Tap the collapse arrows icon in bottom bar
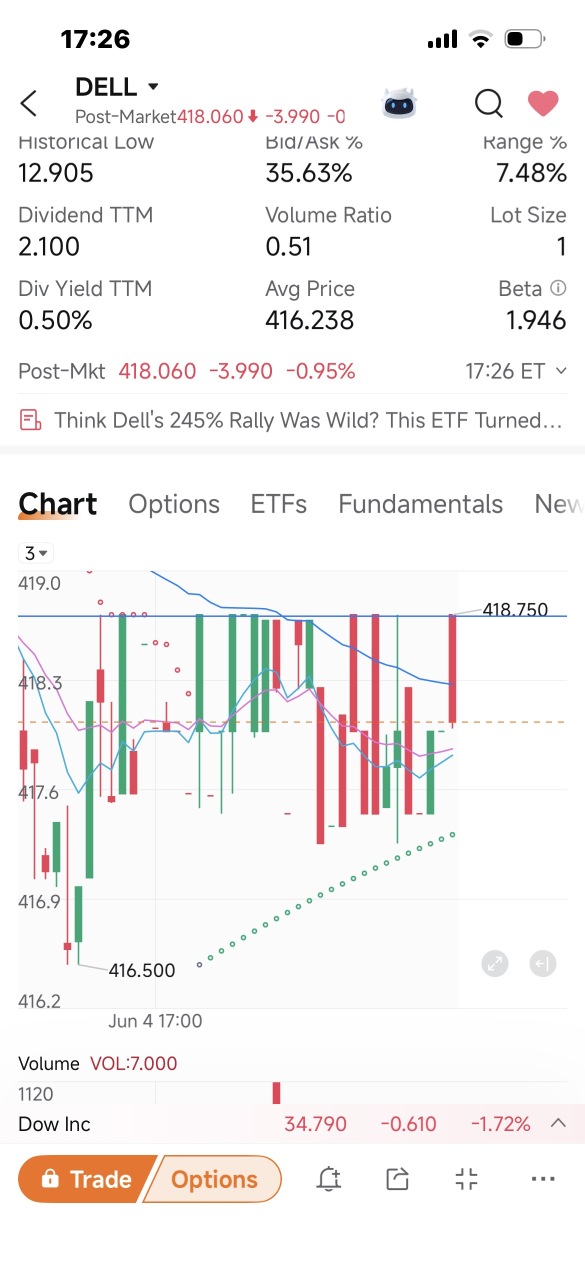The height and width of the screenshot is (1266, 585). point(467,1179)
